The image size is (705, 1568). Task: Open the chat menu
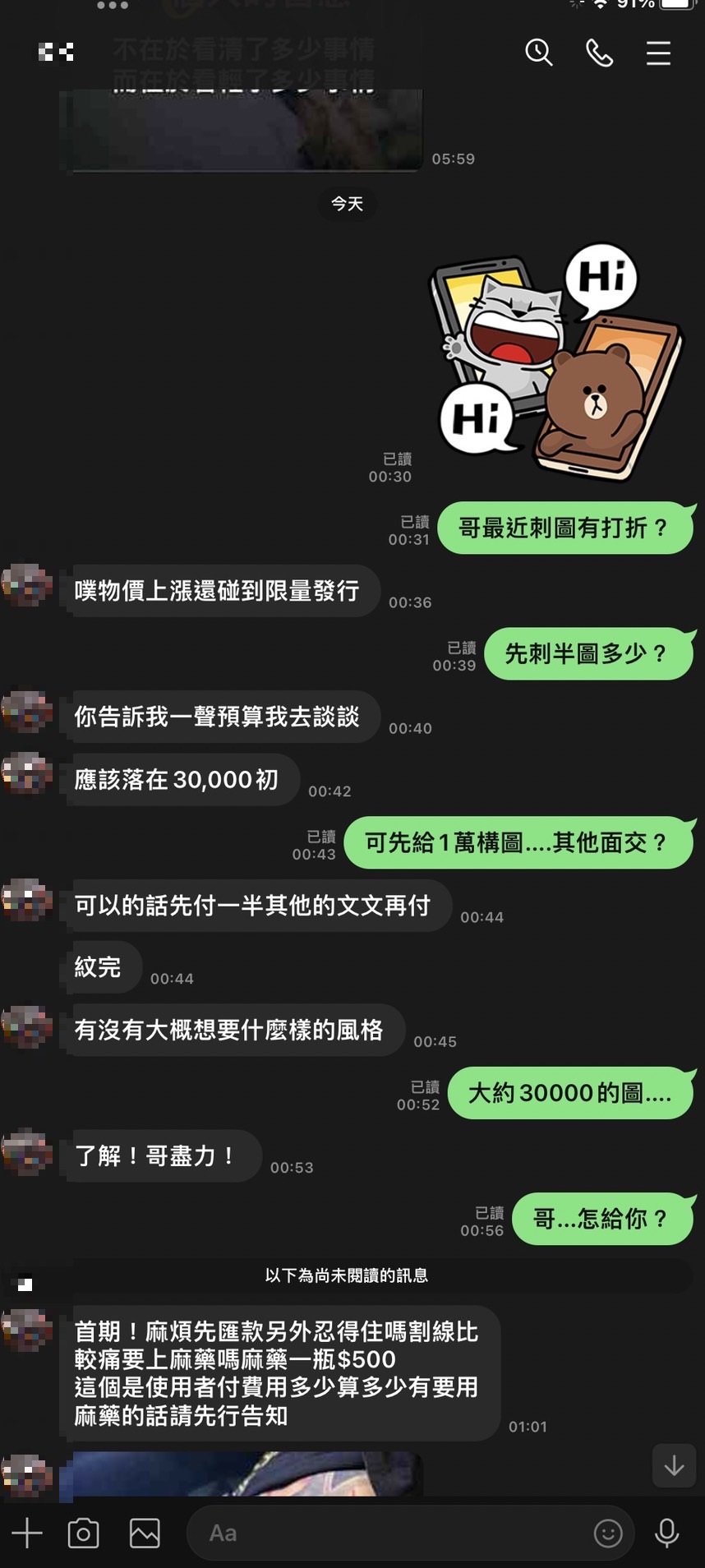(x=658, y=53)
